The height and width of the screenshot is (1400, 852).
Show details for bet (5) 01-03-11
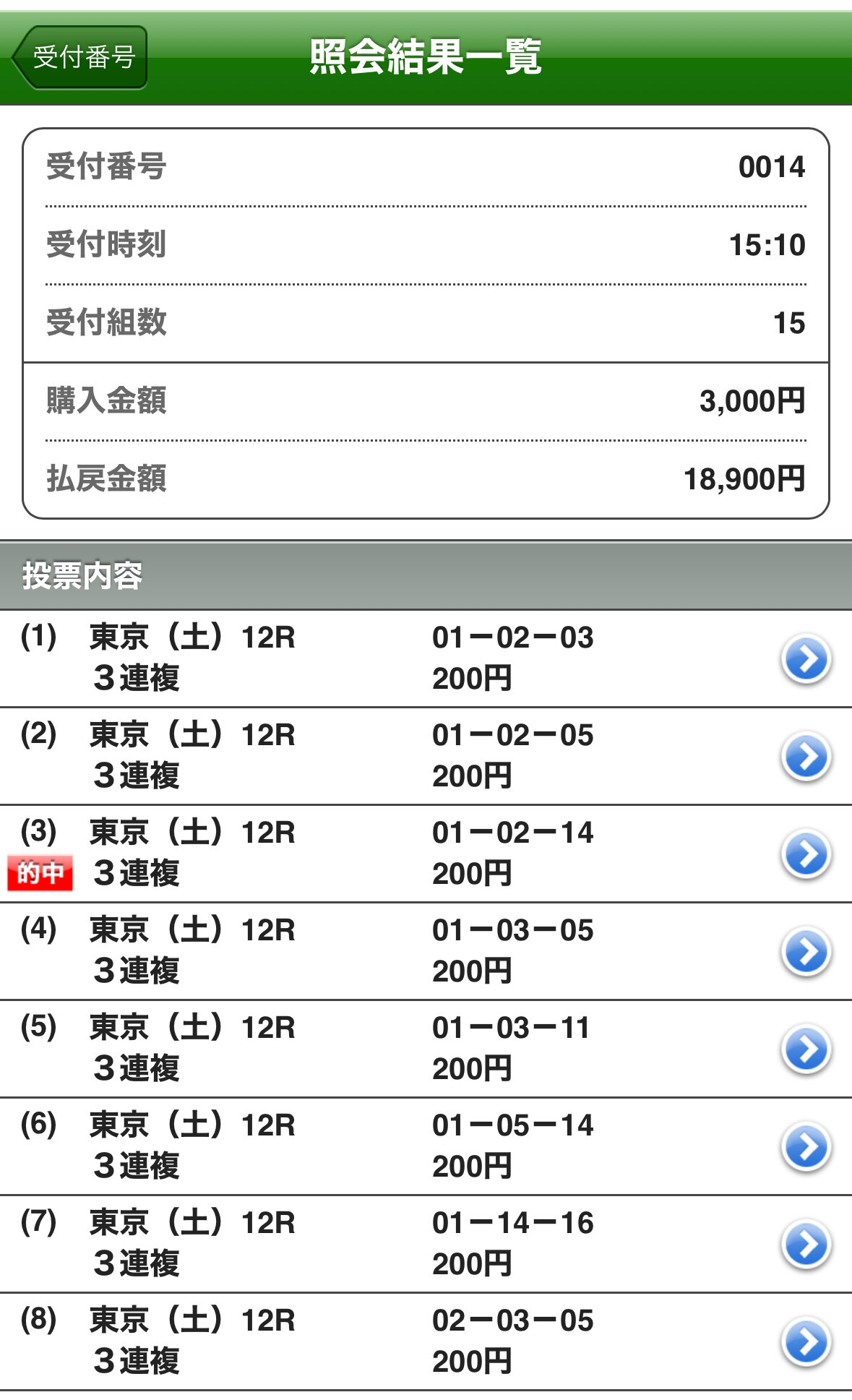806,1049
